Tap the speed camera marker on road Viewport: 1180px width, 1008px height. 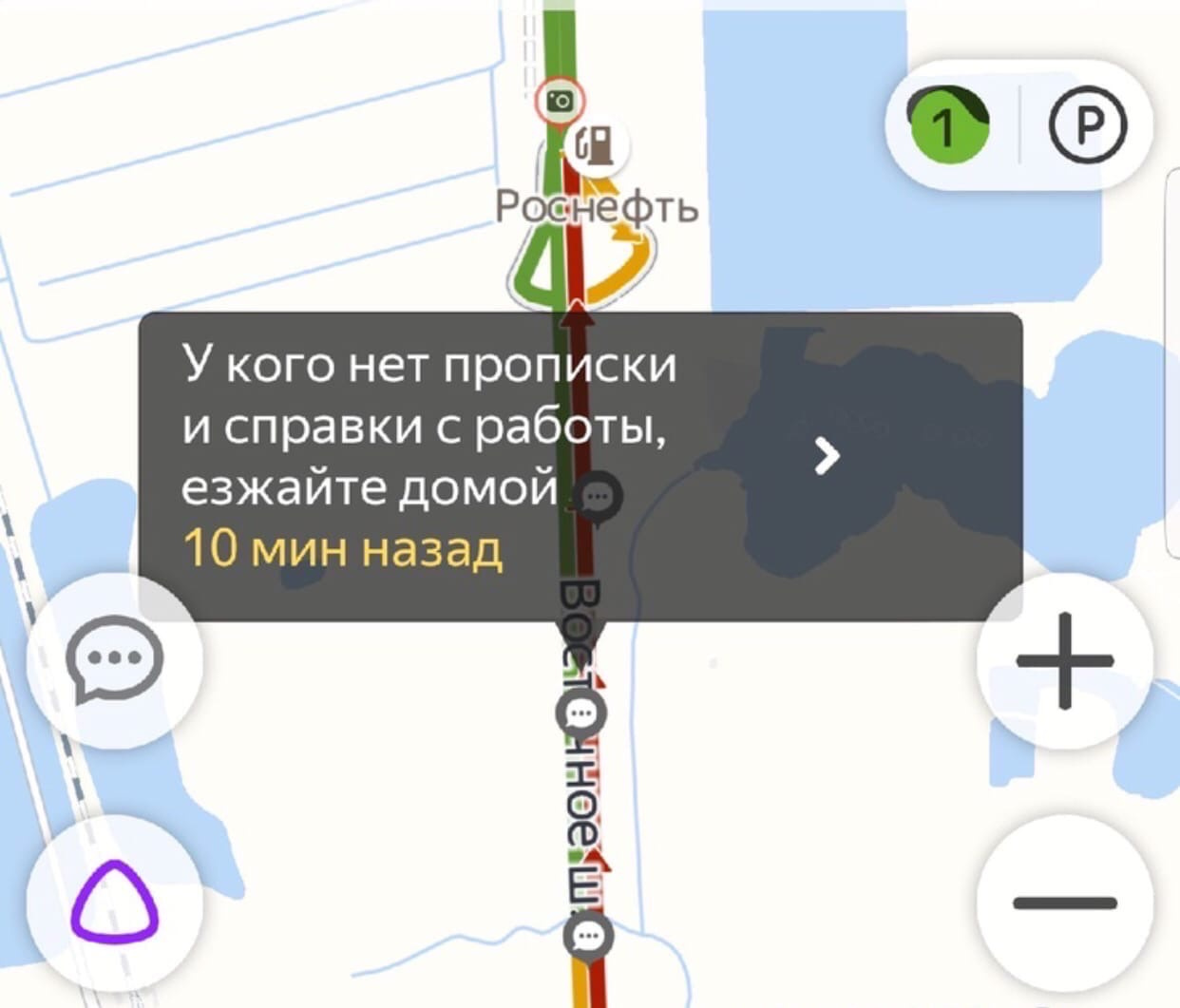561,101
